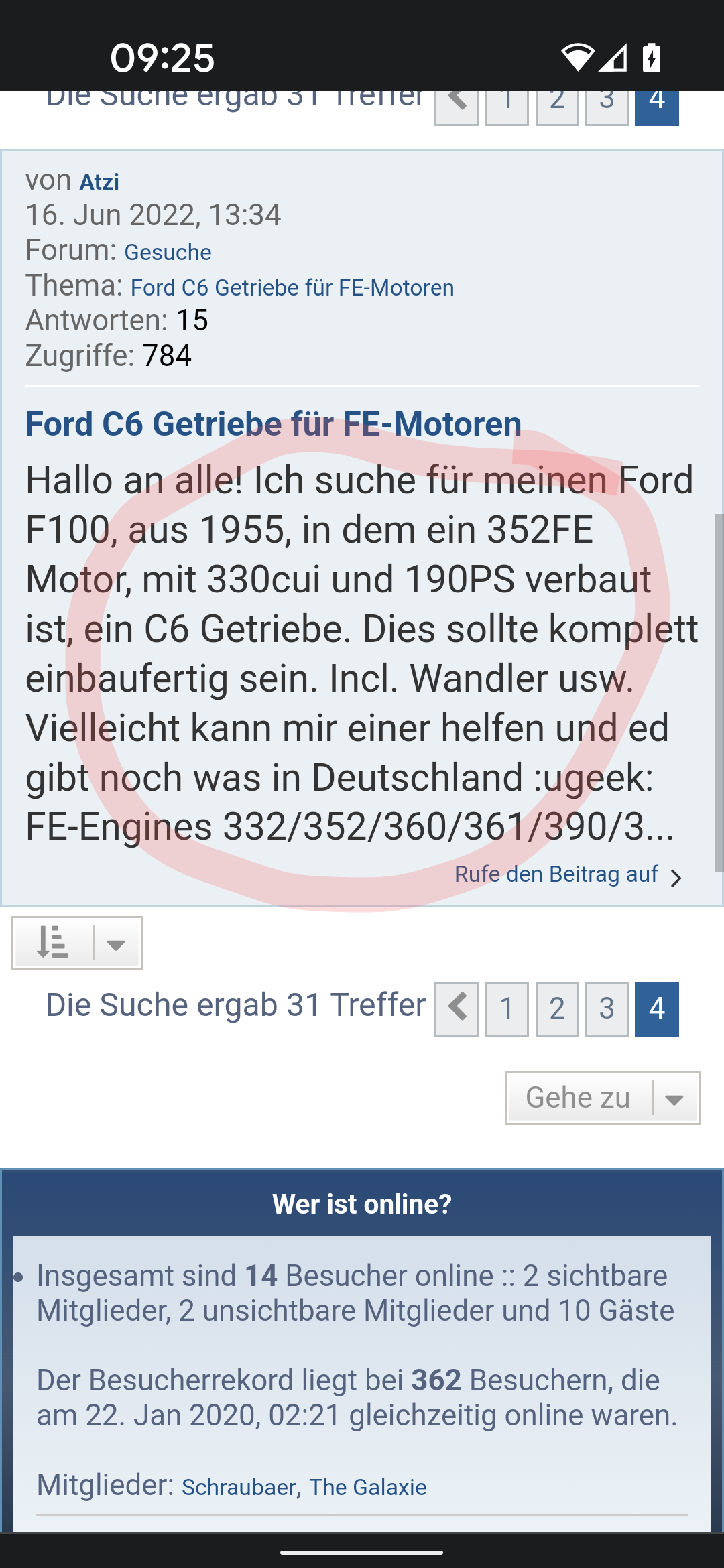Select page 1 in bottom pagination
The height and width of the screenshot is (1568, 724).
(507, 1008)
